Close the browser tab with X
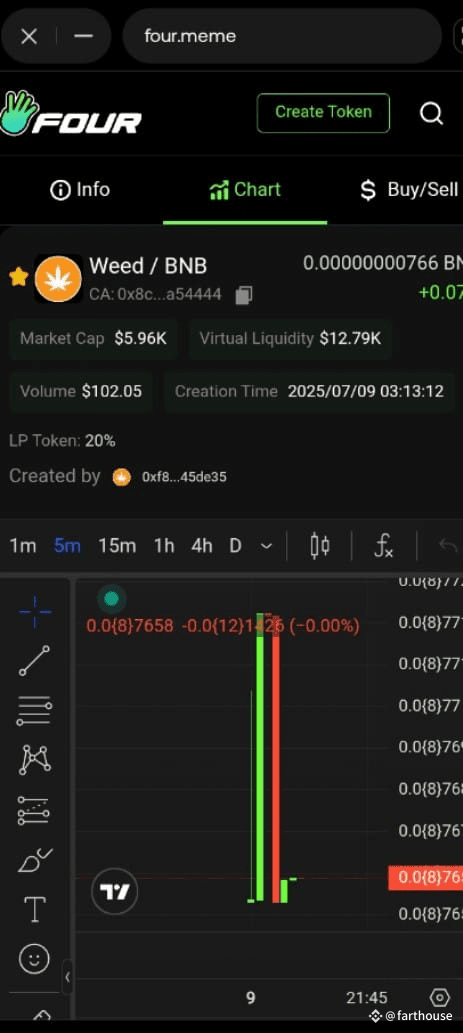This screenshot has height=1033, width=463. click(29, 36)
